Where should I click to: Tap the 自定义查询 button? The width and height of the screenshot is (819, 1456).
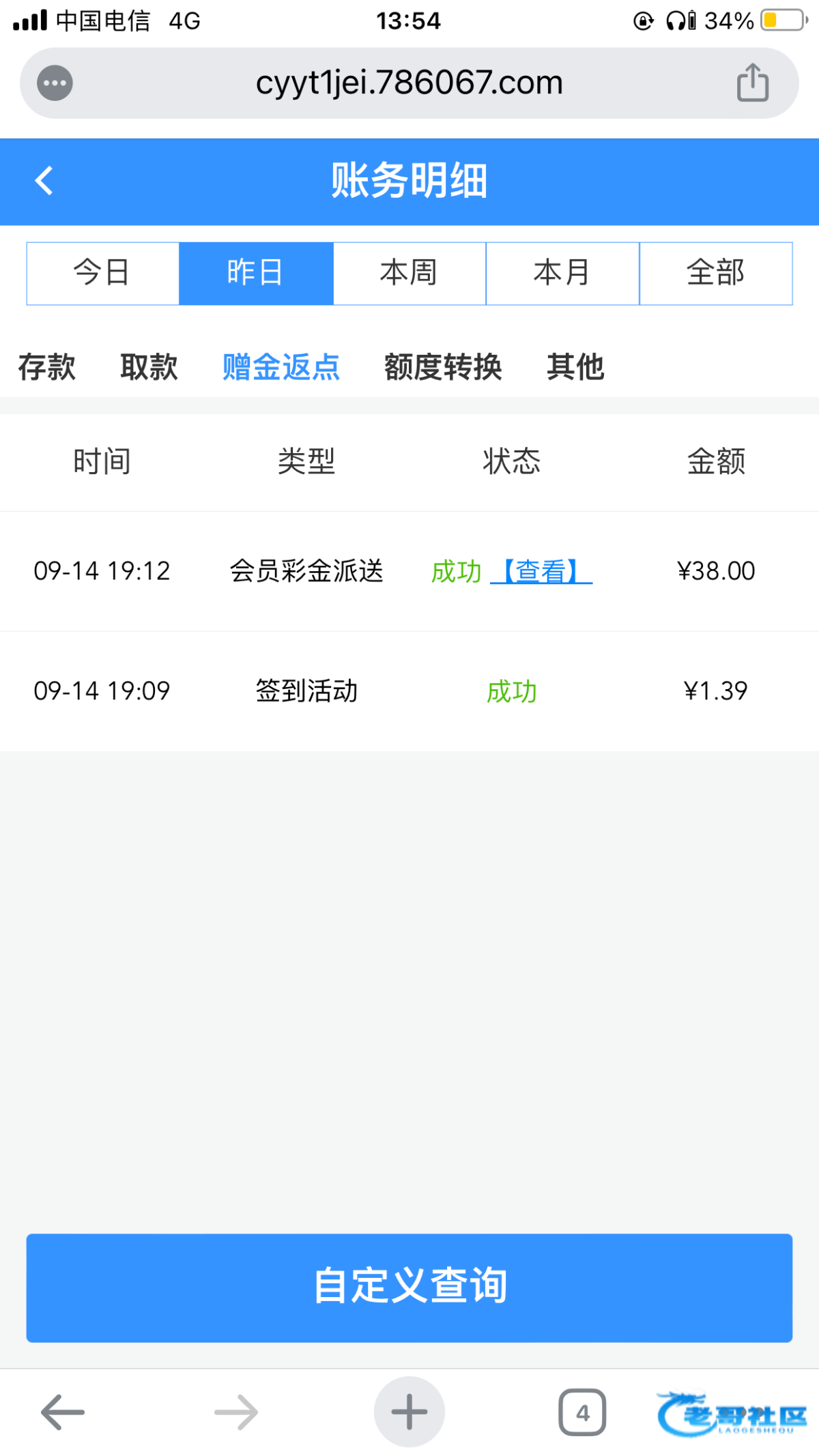coord(409,1287)
